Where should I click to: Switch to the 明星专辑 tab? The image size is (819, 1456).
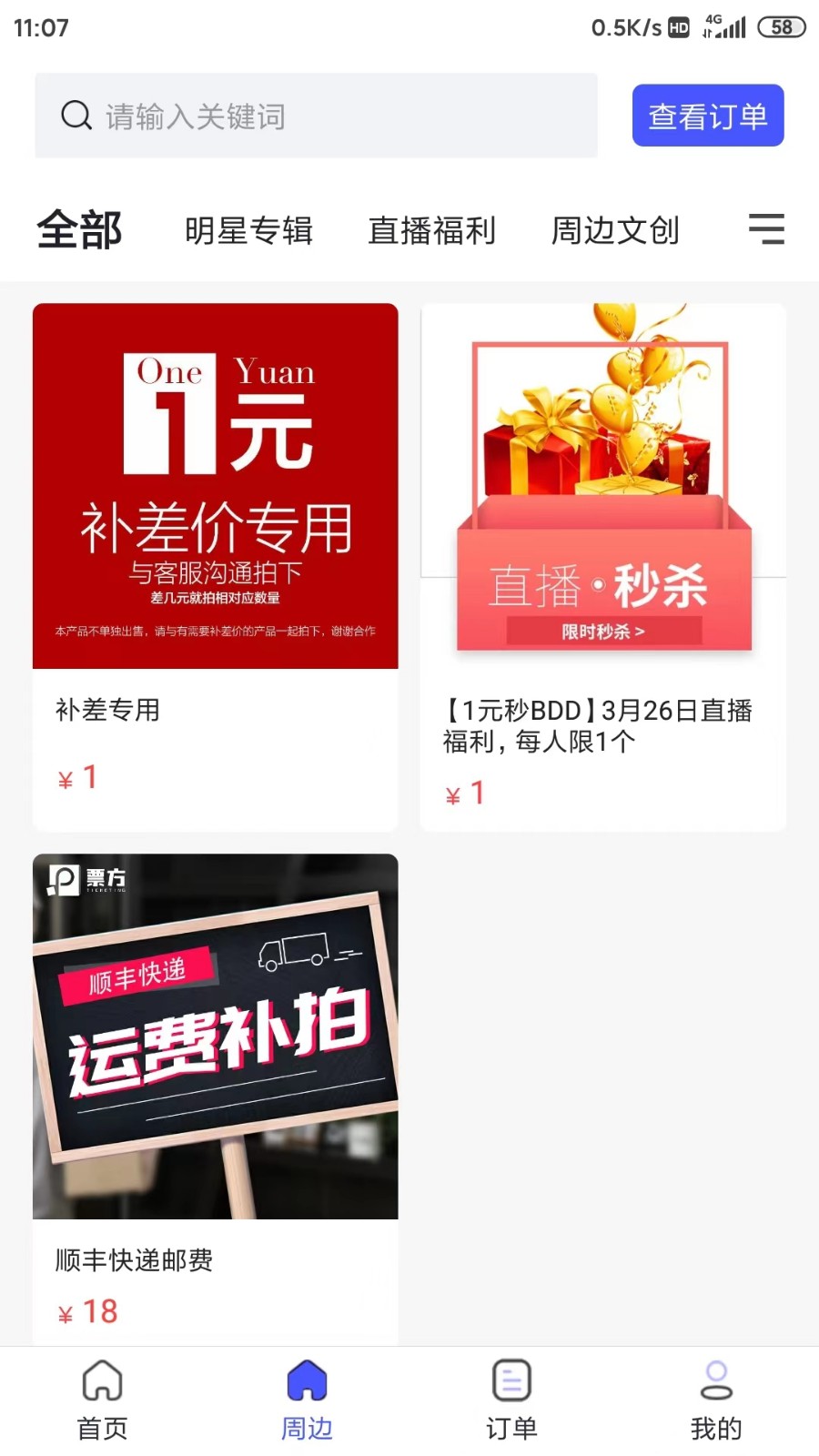point(248,230)
